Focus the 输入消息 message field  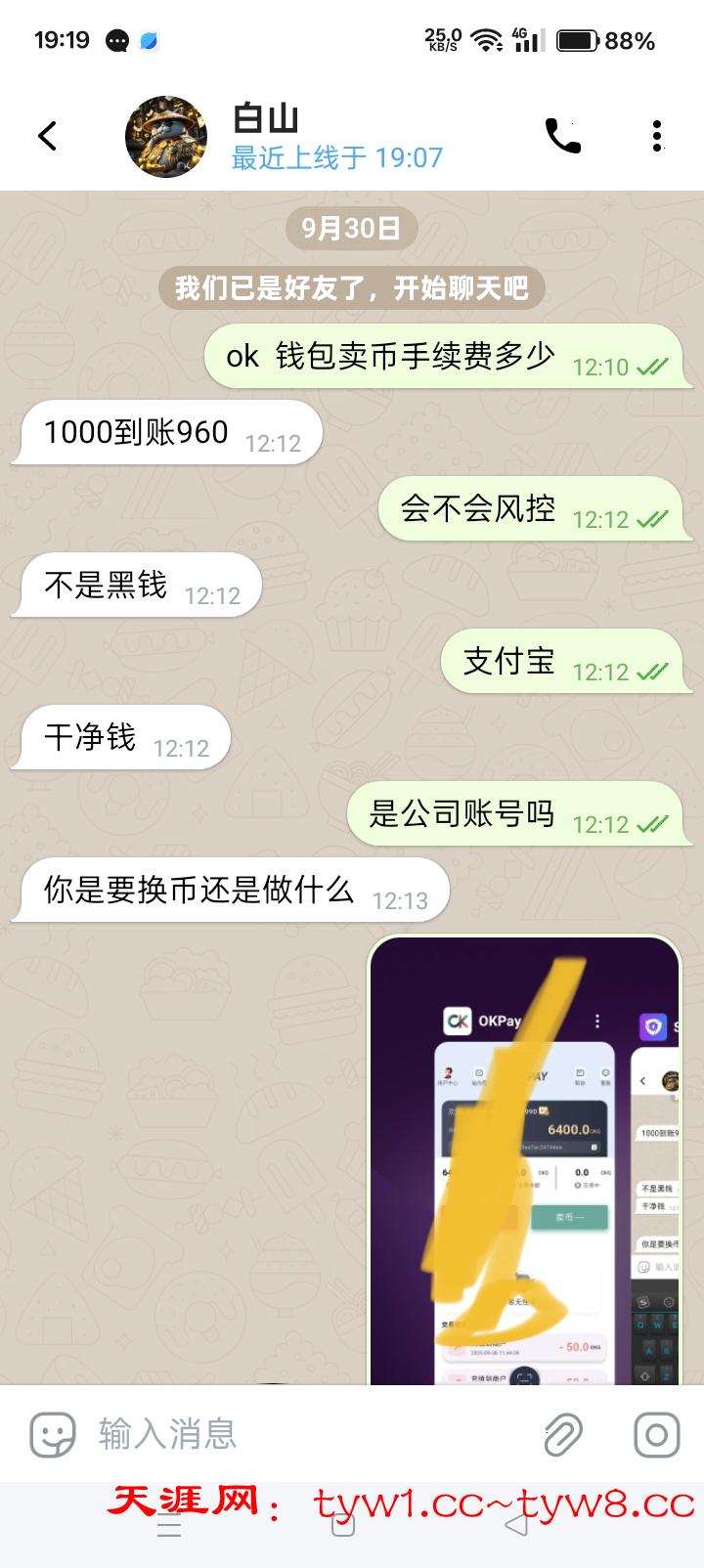pos(293,1435)
